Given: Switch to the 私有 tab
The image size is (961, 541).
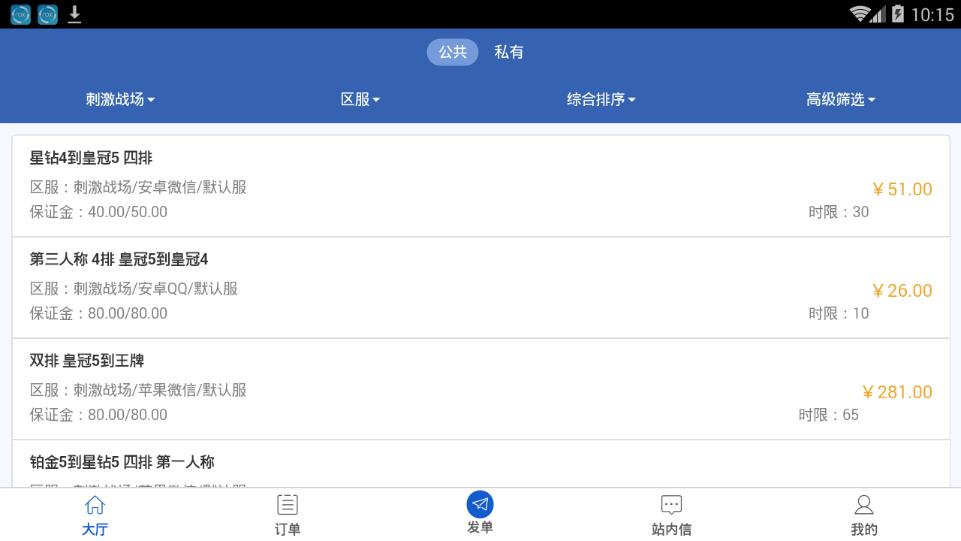Looking at the screenshot, I should tap(509, 52).
